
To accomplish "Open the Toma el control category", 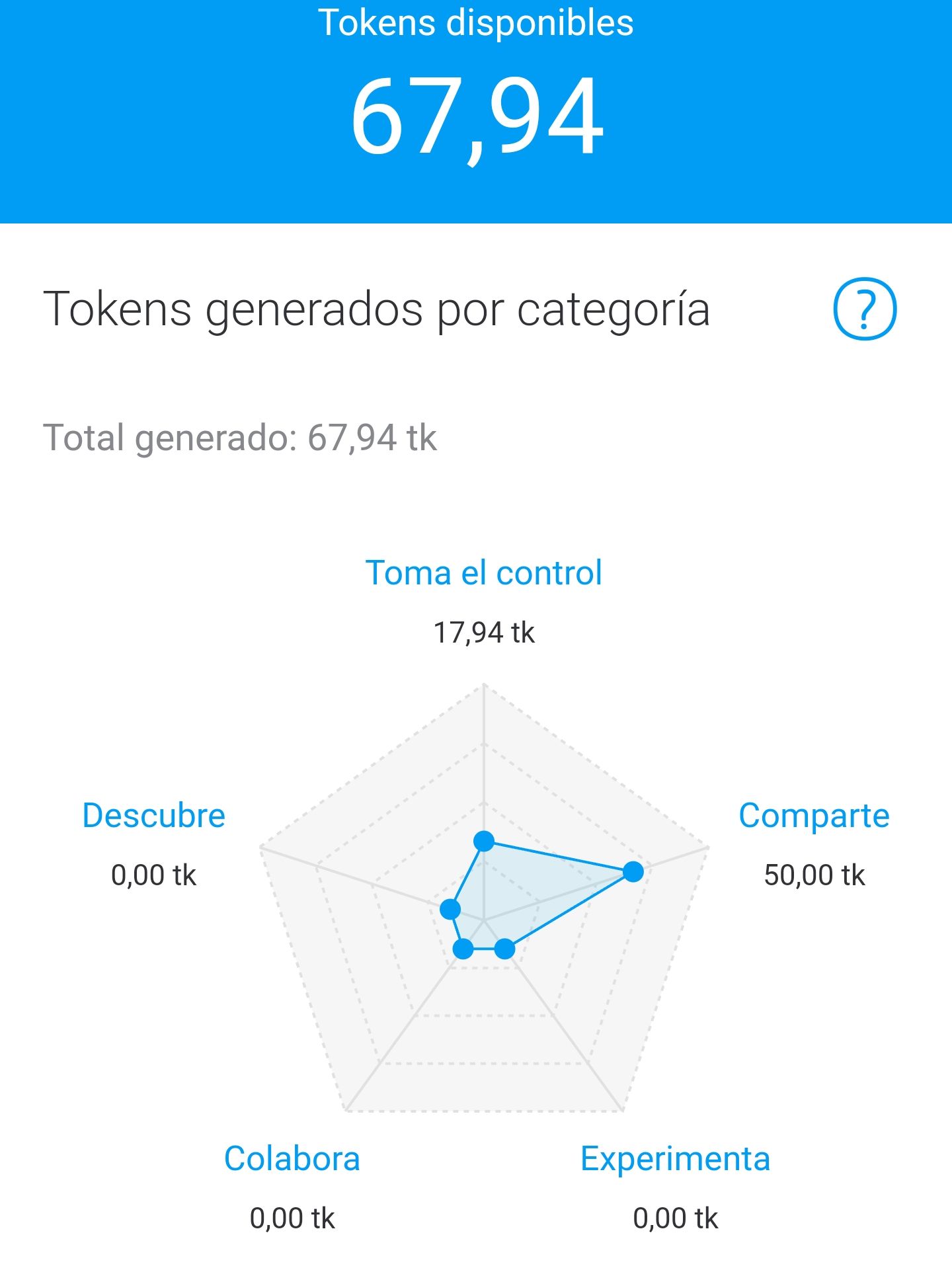I will (483, 573).
